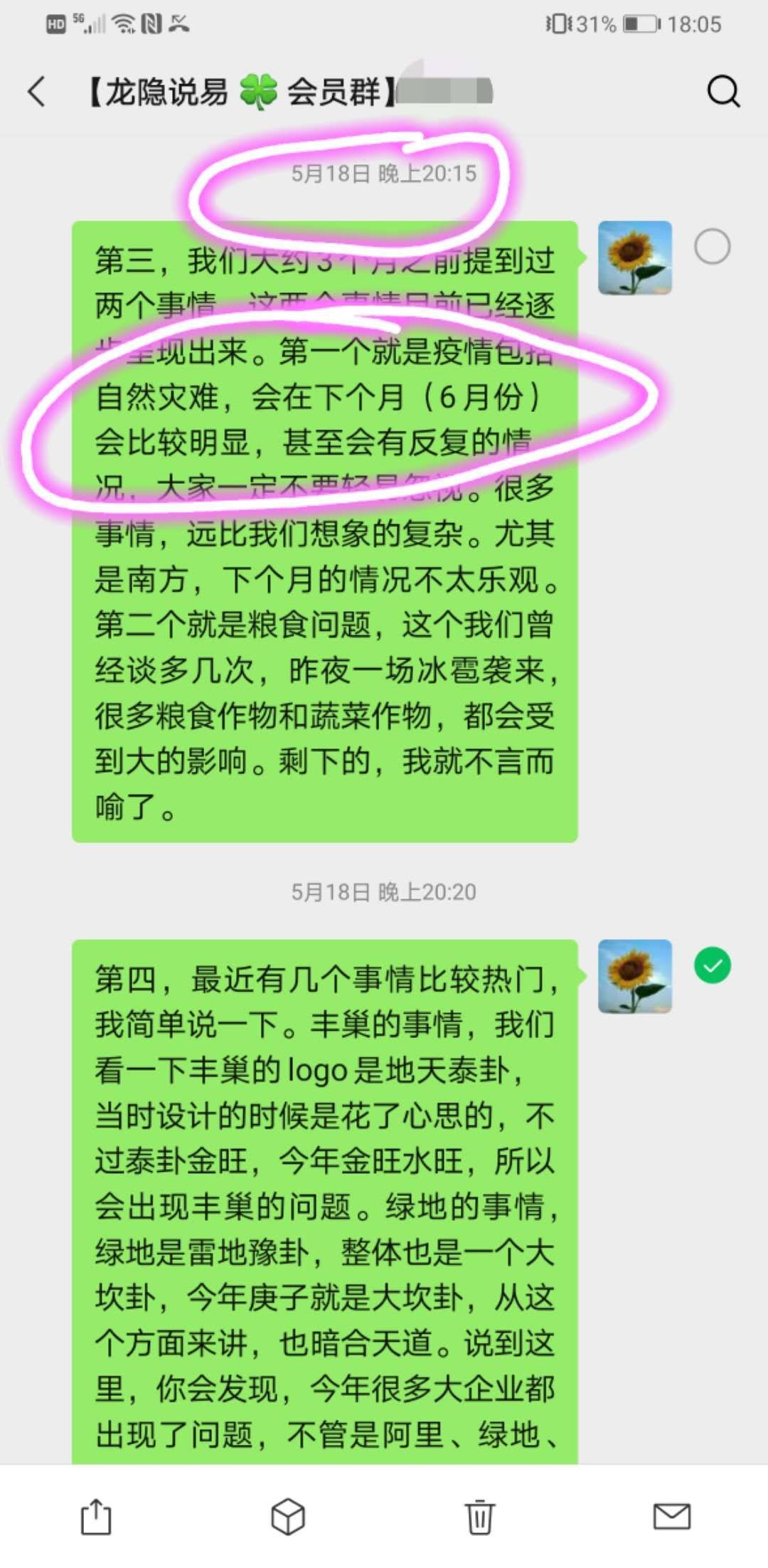The width and height of the screenshot is (768, 1568).
Task: Open sunflower avatar beside the 第三 message
Action: (x=634, y=258)
